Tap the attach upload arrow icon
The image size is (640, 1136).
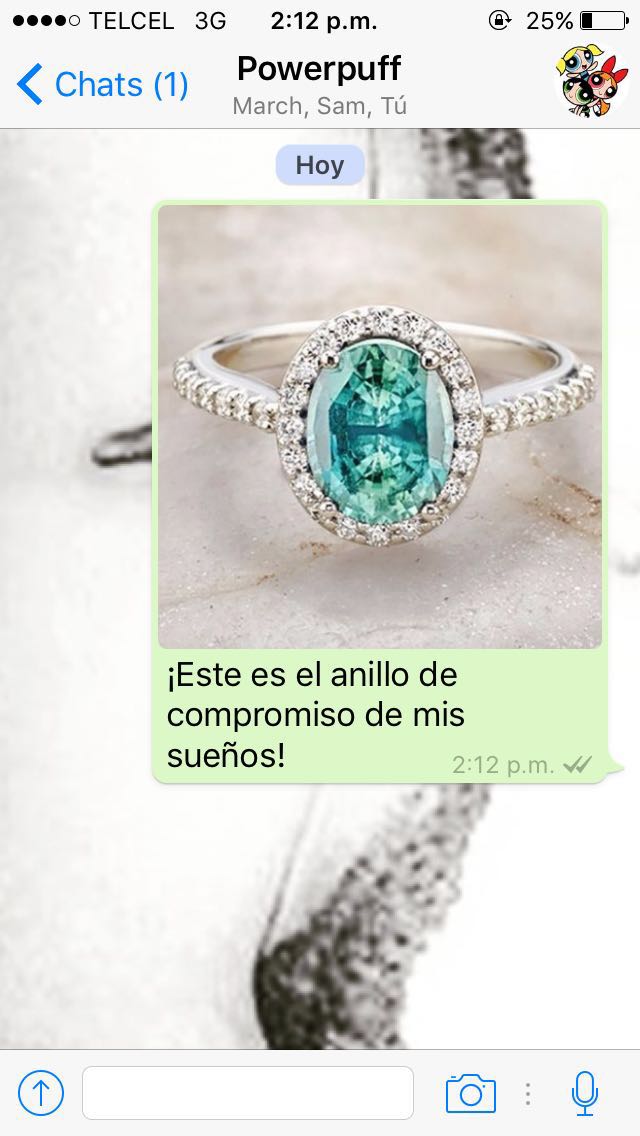41,1093
